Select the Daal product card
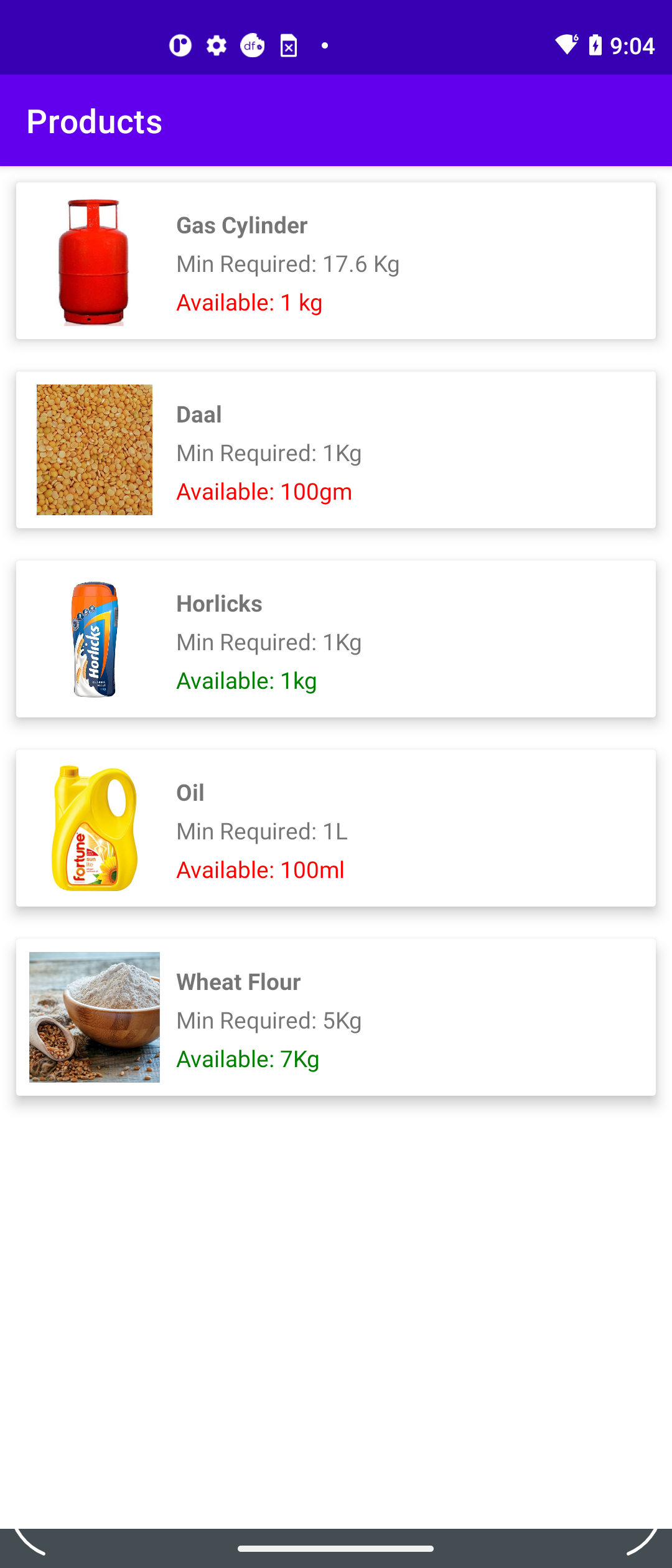The width and height of the screenshot is (672, 1568). [x=336, y=450]
